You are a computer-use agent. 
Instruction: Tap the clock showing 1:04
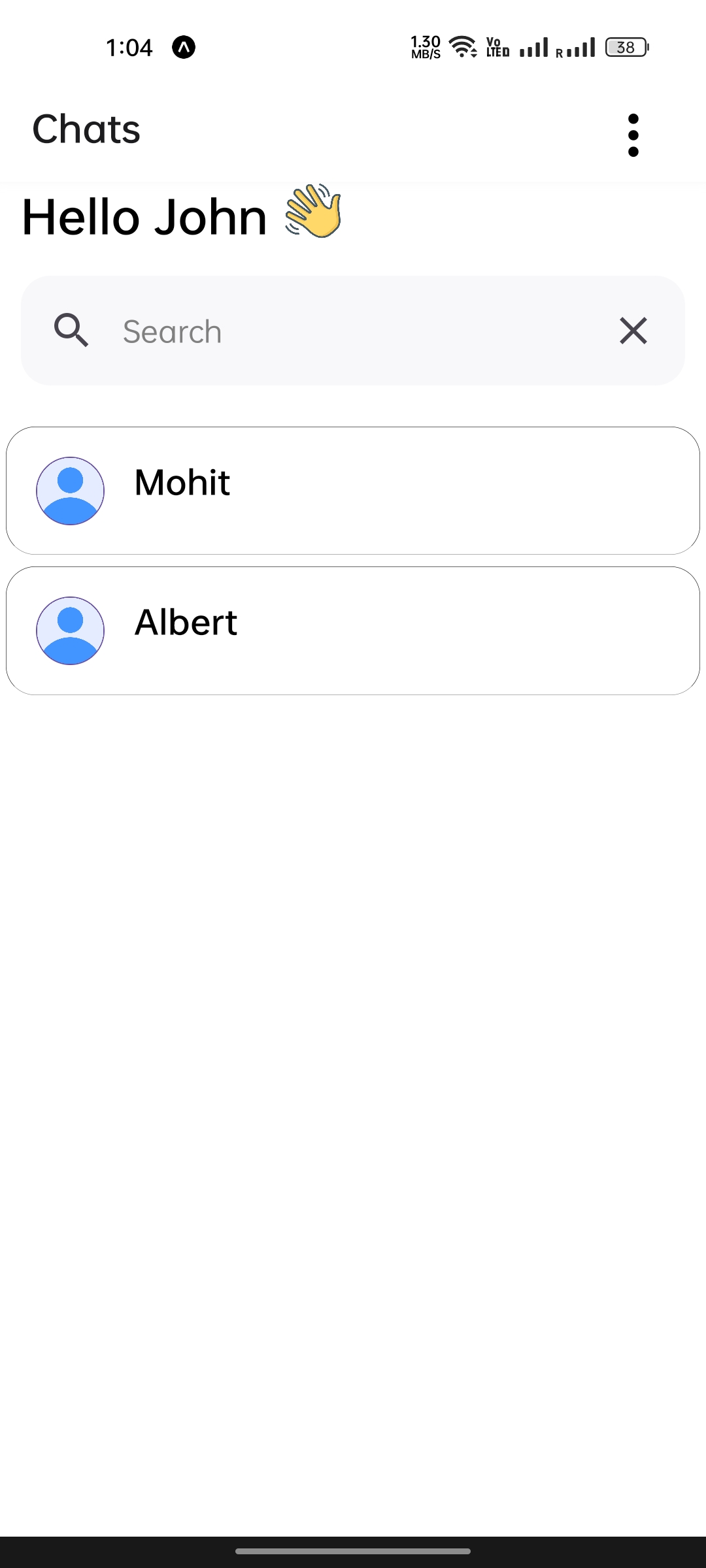click(x=129, y=47)
